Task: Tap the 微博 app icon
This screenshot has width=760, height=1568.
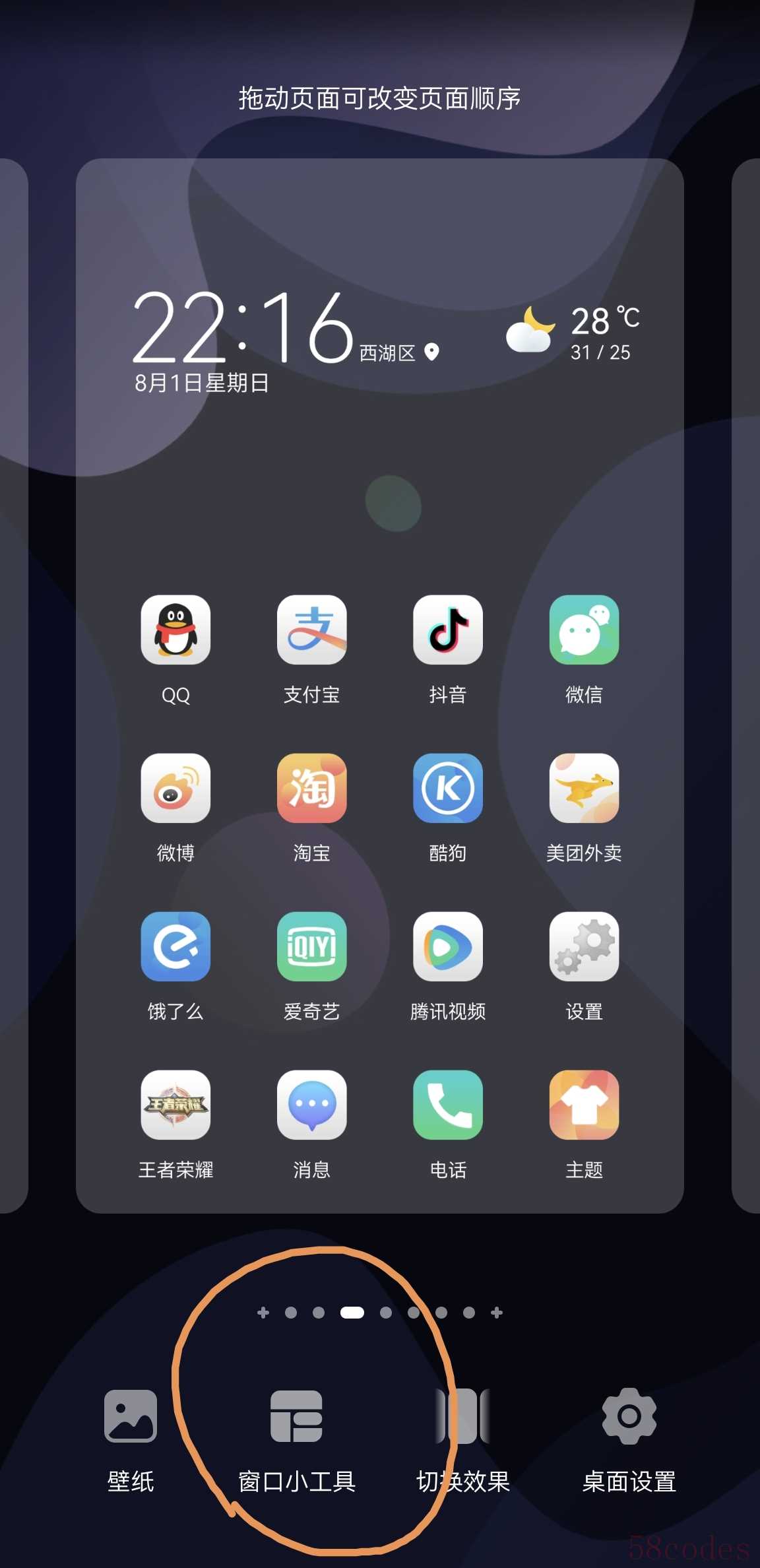Action: pos(175,789)
